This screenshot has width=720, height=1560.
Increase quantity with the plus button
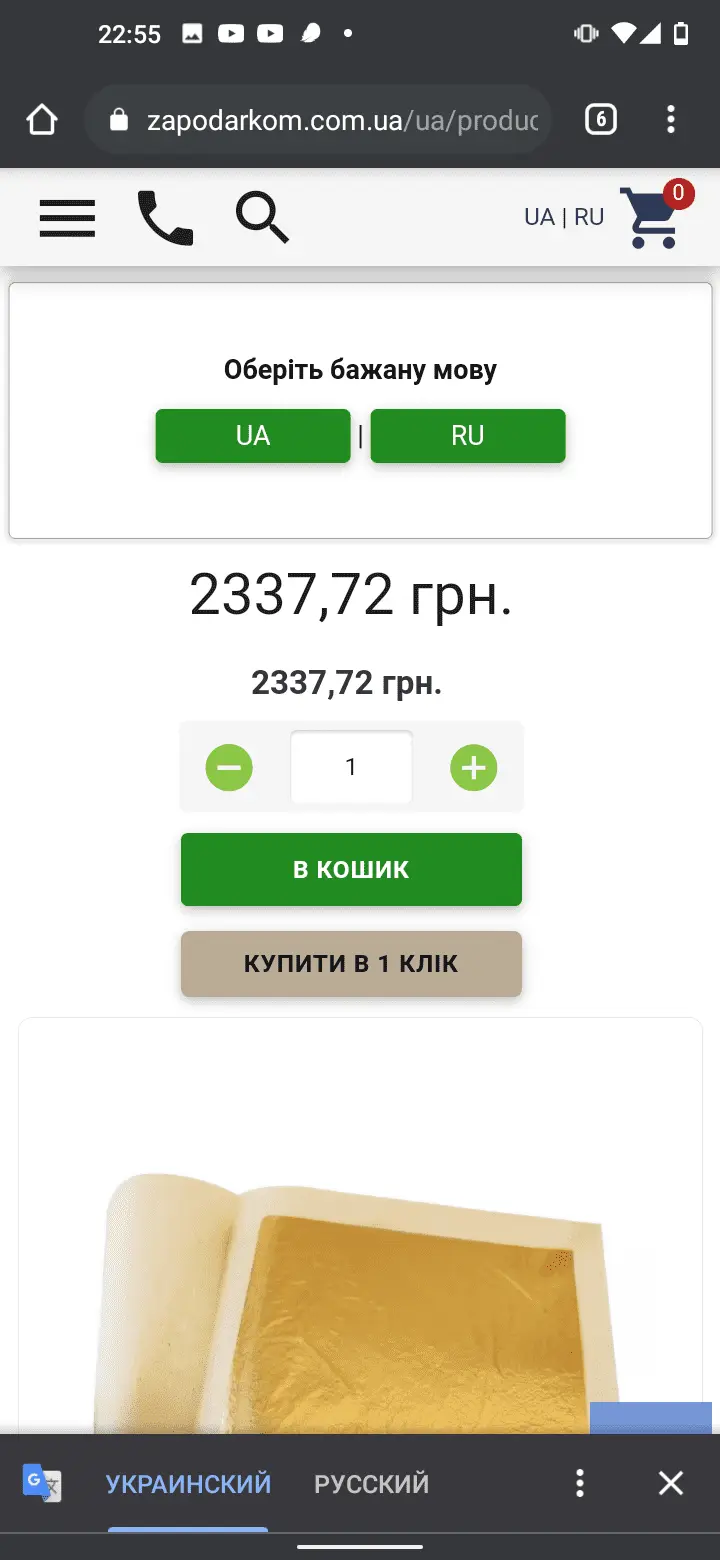tap(473, 768)
